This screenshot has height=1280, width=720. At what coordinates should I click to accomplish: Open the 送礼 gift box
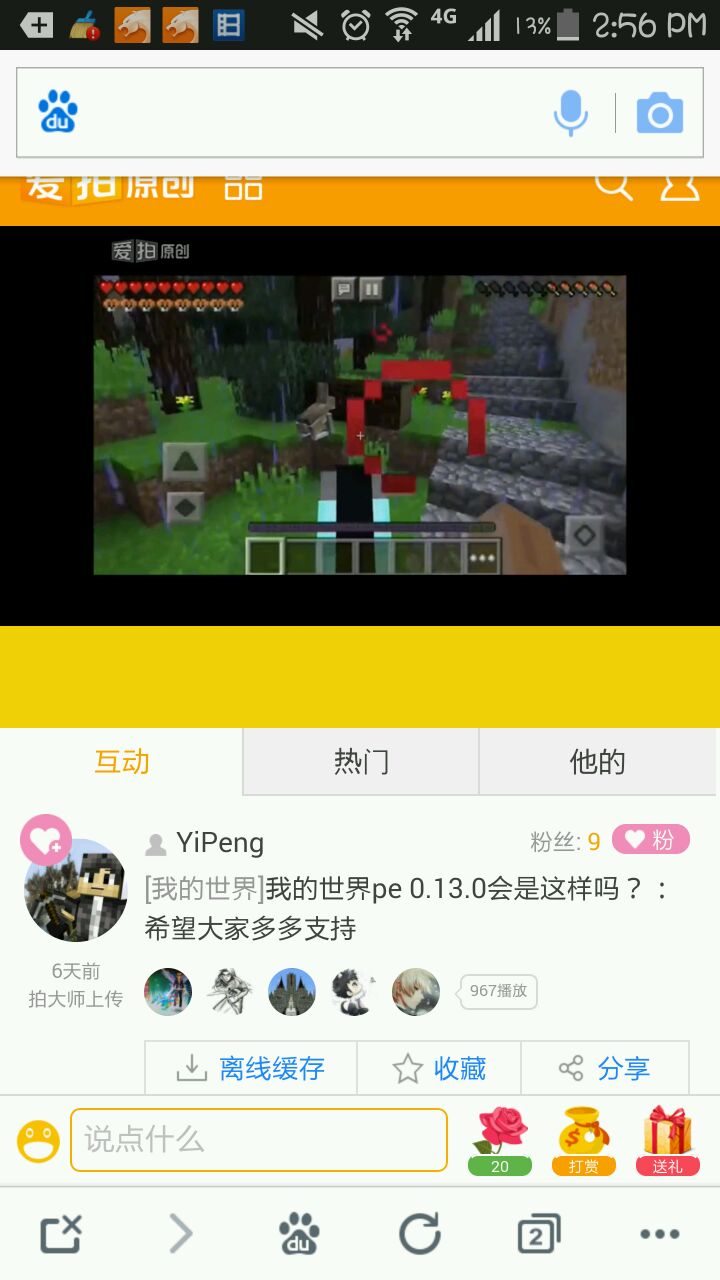(x=667, y=1140)
